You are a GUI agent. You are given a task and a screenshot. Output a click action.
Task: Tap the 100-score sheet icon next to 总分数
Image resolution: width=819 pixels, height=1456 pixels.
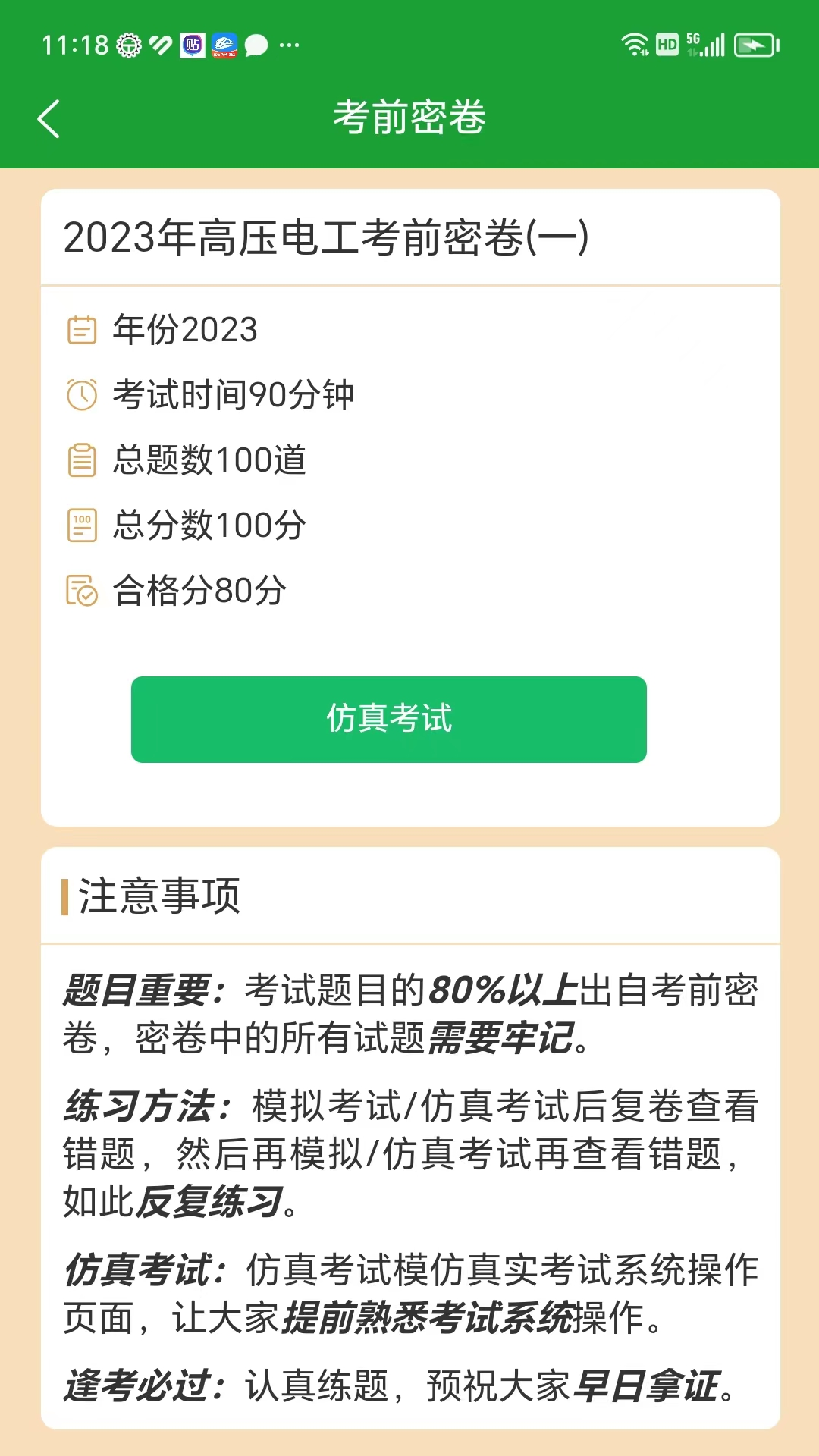tap(81, 524)
